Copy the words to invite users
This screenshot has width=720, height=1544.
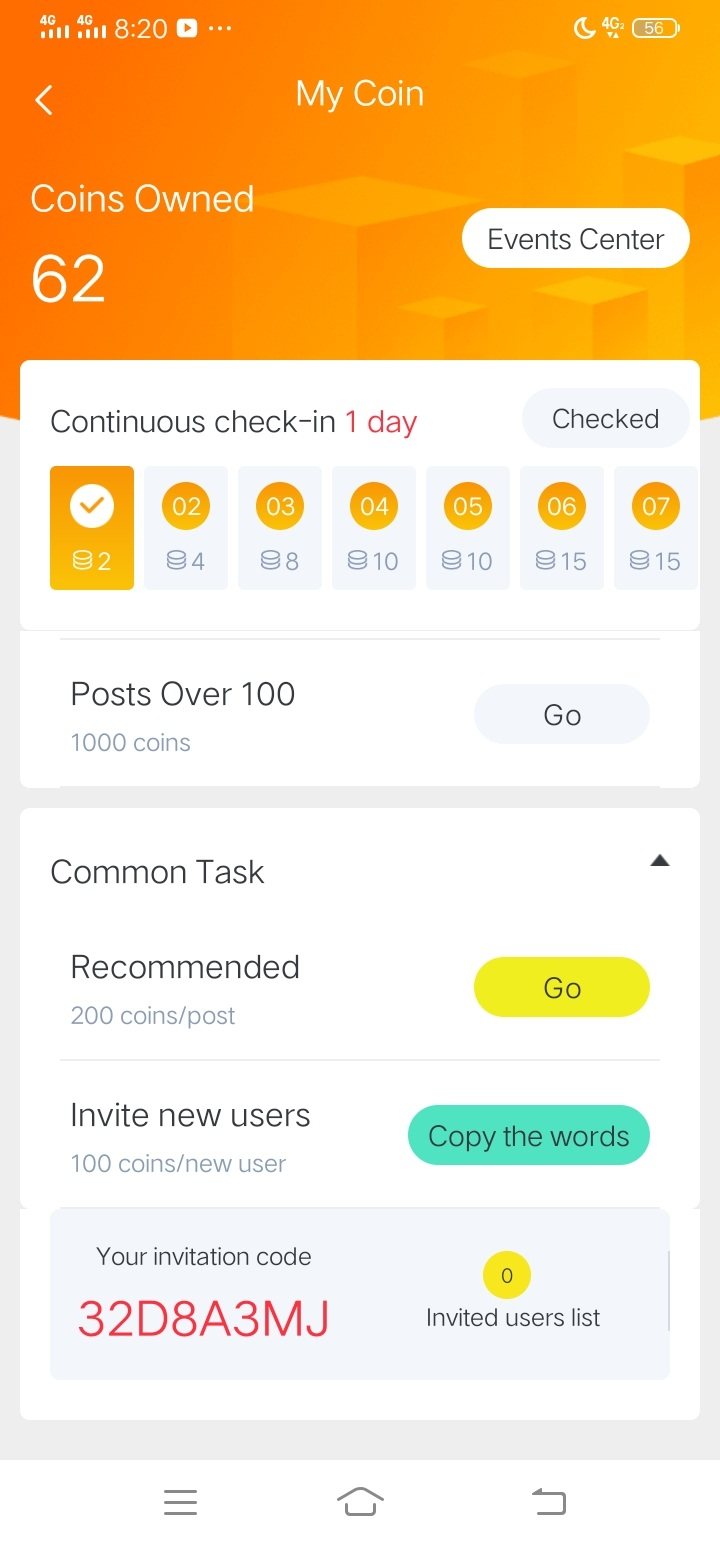click(x=528, y=1136)
